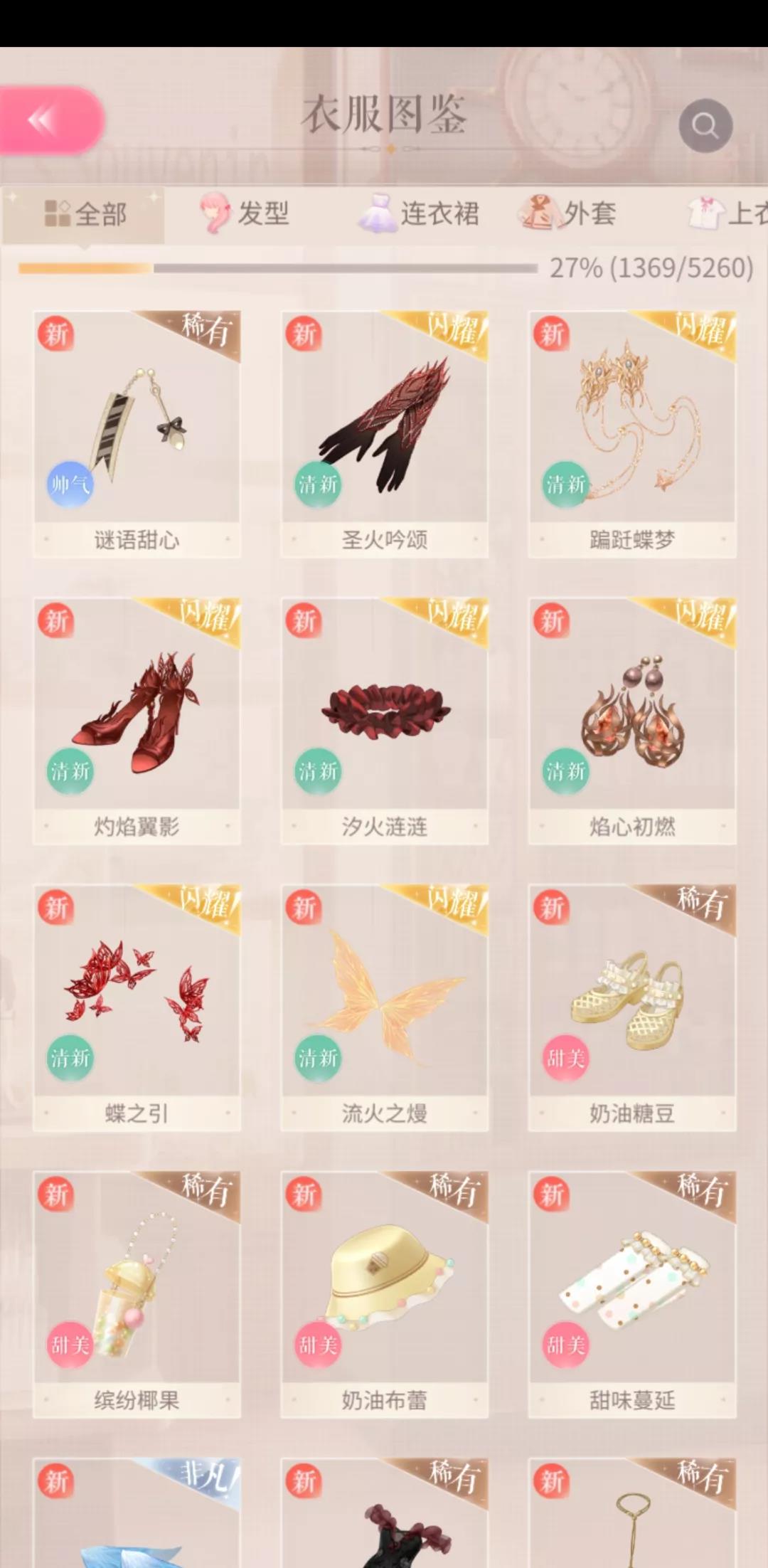768x1568 pixels.
Task: Switch to the 发型 tab
Action: (245, 213)
